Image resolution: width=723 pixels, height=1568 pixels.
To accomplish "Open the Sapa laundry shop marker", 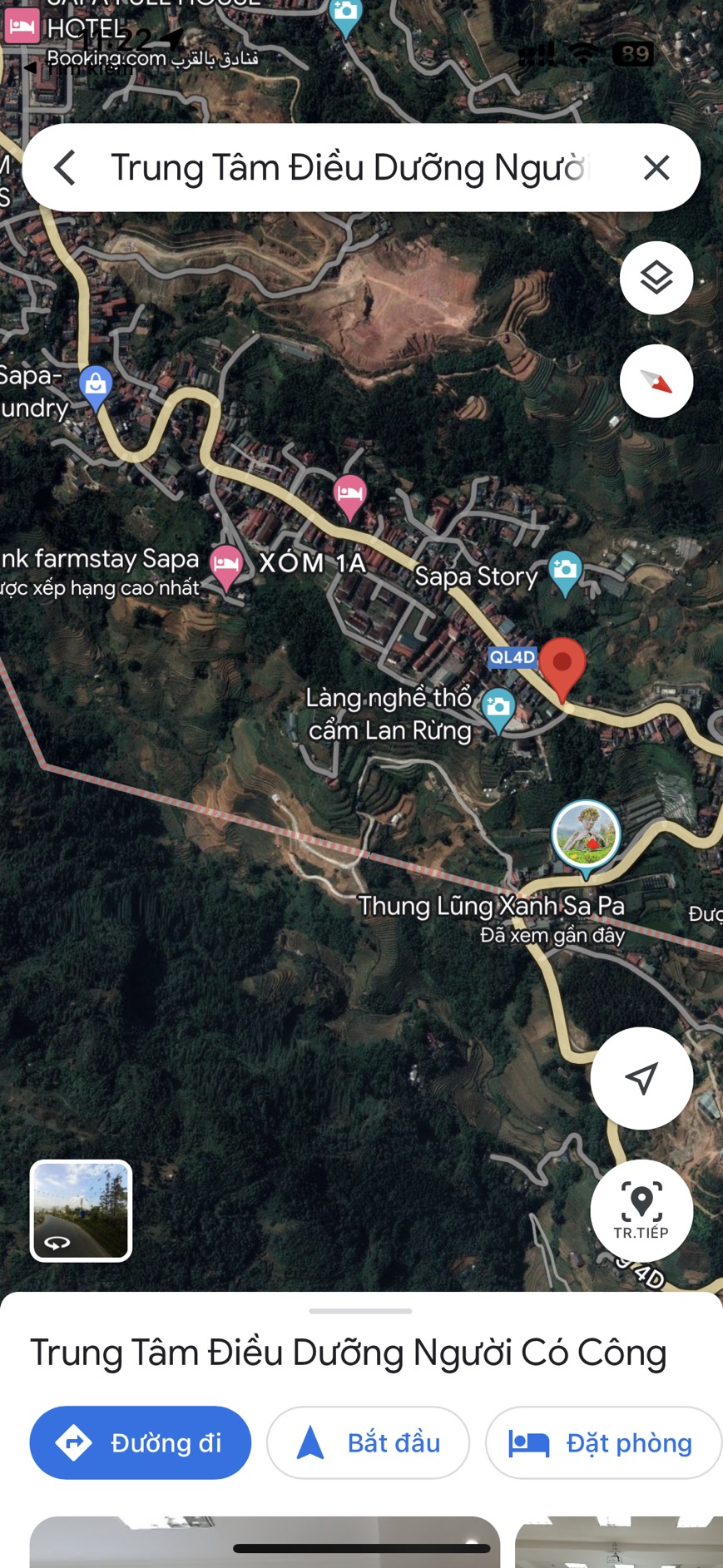I will pyautogui.click(x=96, y=386).
